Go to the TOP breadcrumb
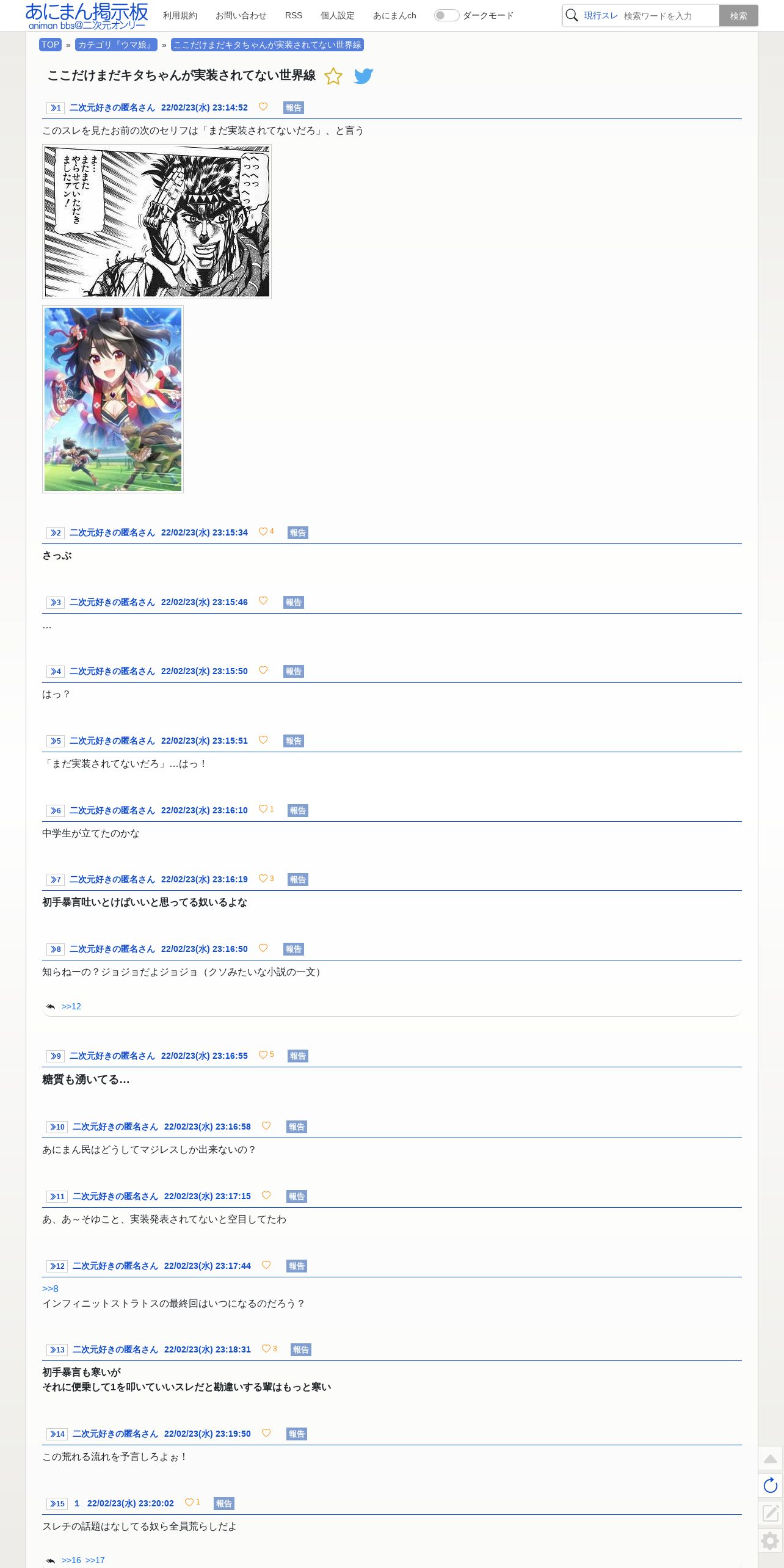This screenshot has height=1568, width=784. [x=50, y=45]
